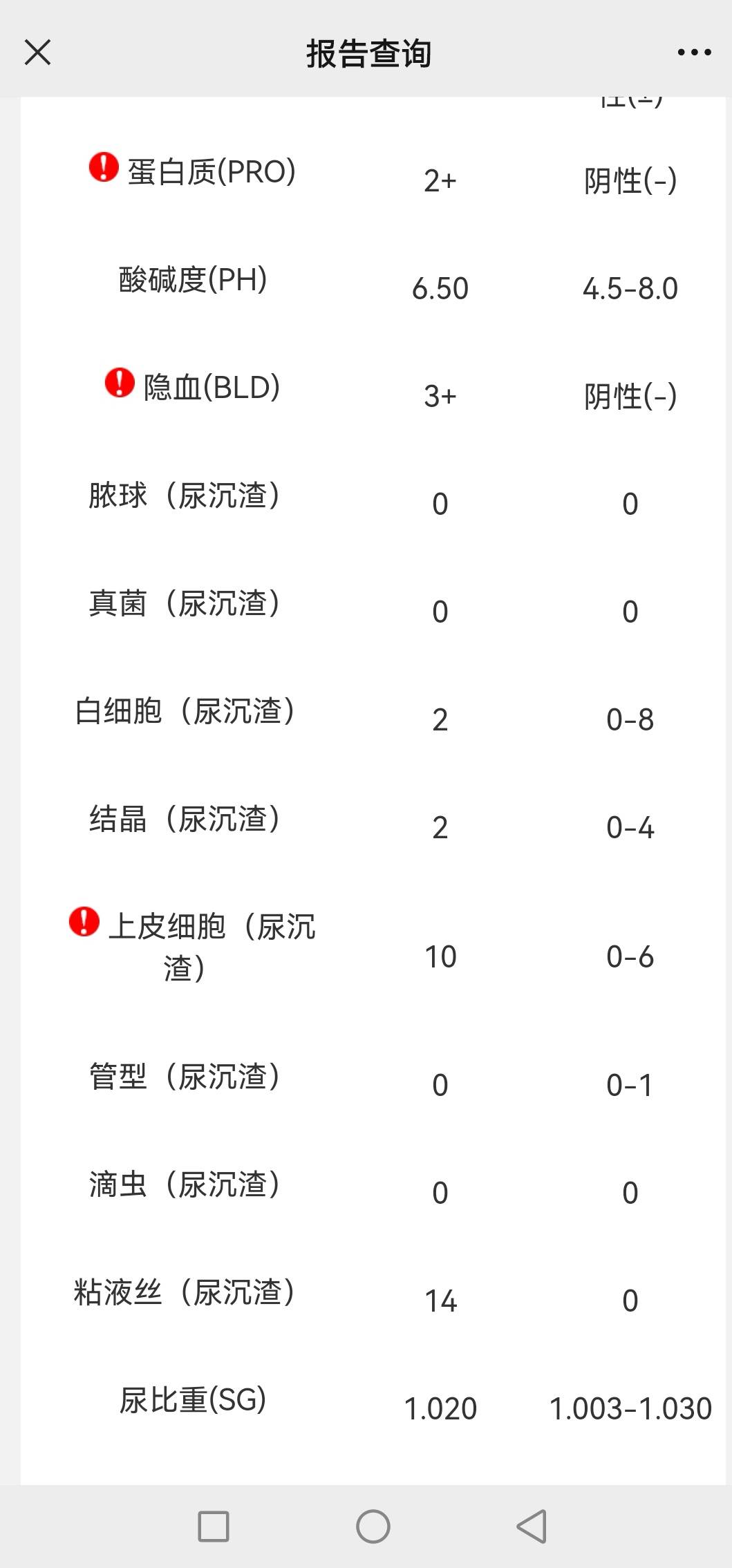Click the X to exit the report
The image size is (732, 1568).
click(x=37, y=53)
